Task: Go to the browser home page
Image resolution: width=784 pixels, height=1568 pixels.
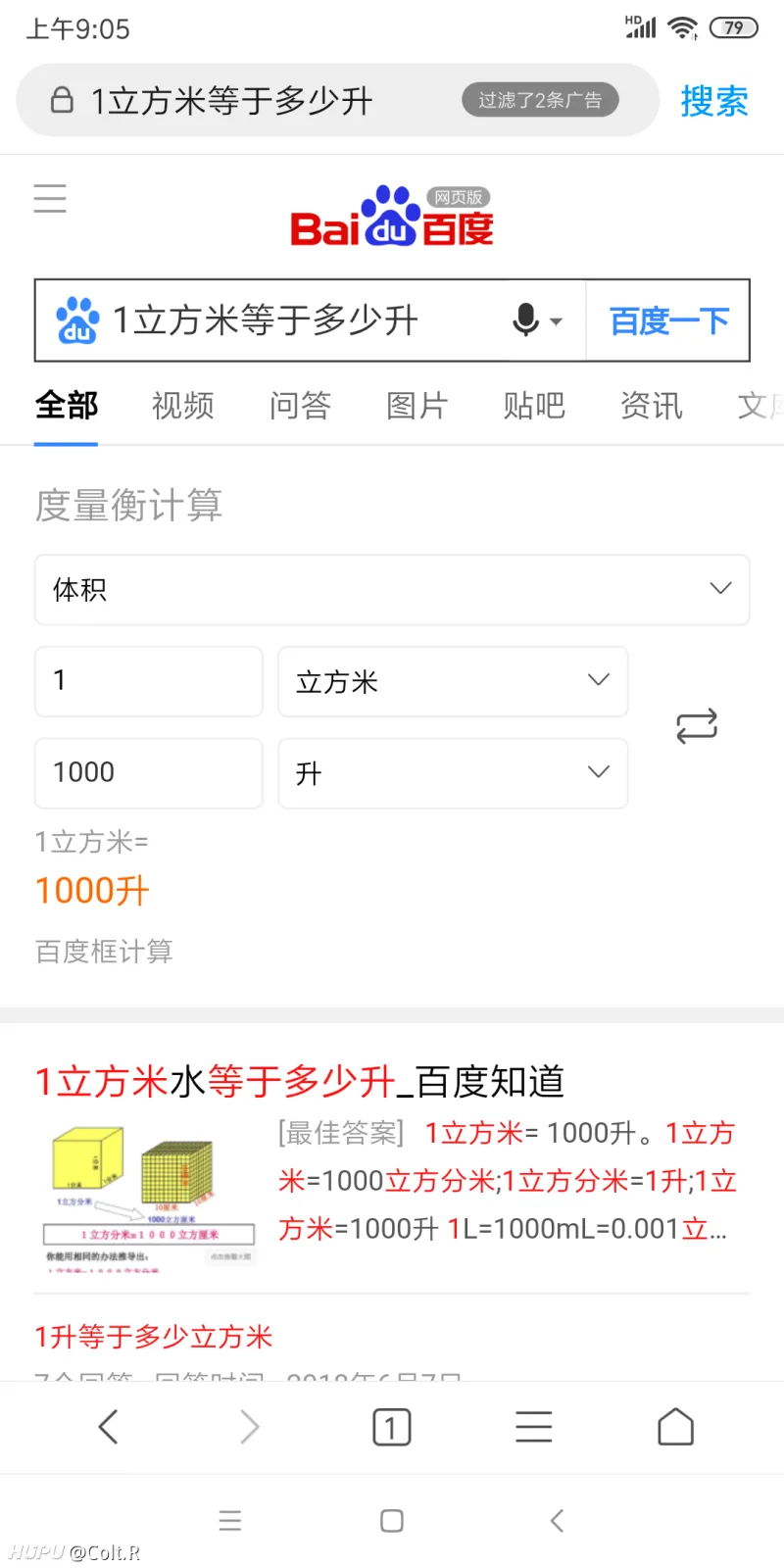Action: [x=675, y=1427]
